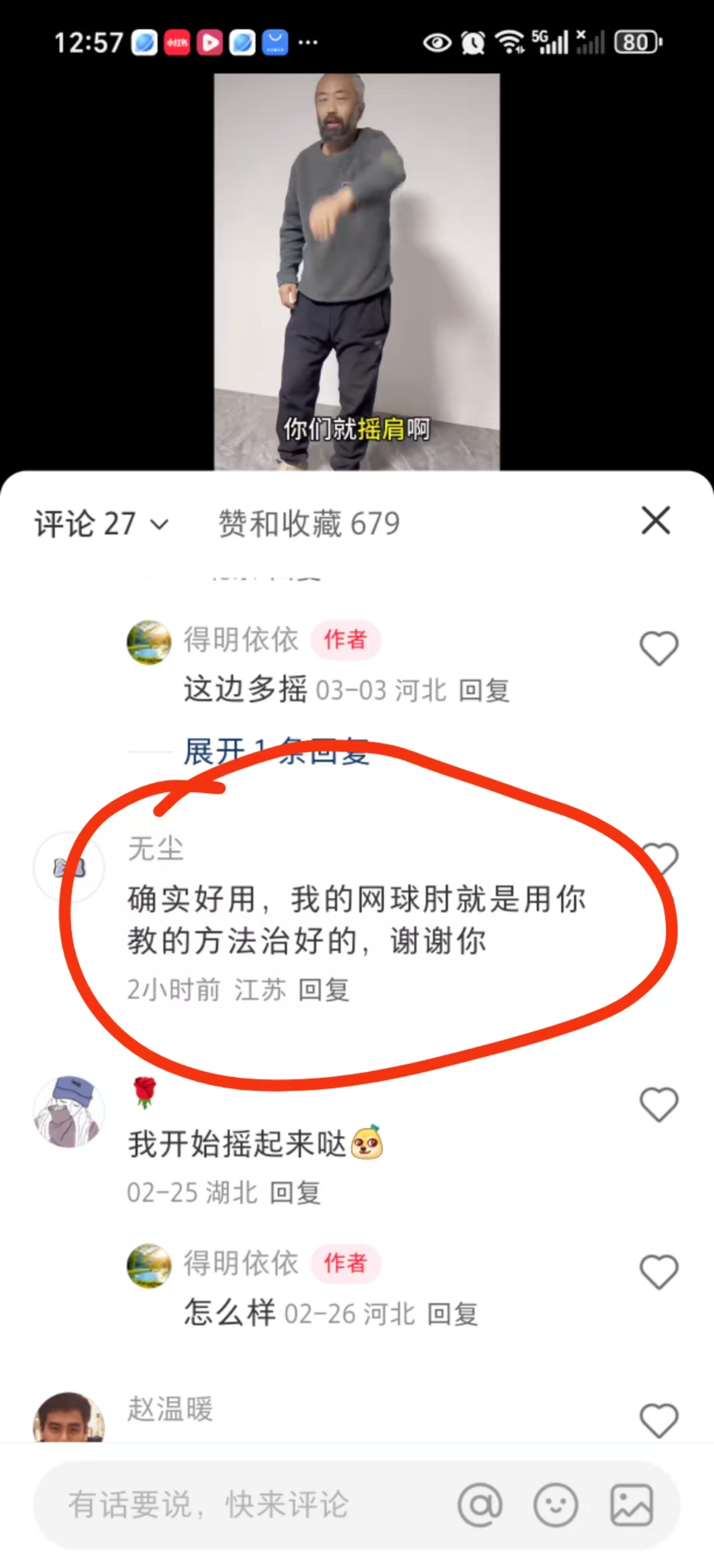Open 无尘's profile avatar
The width and height of the screenshot is (714, 1568).
(69, 867)
